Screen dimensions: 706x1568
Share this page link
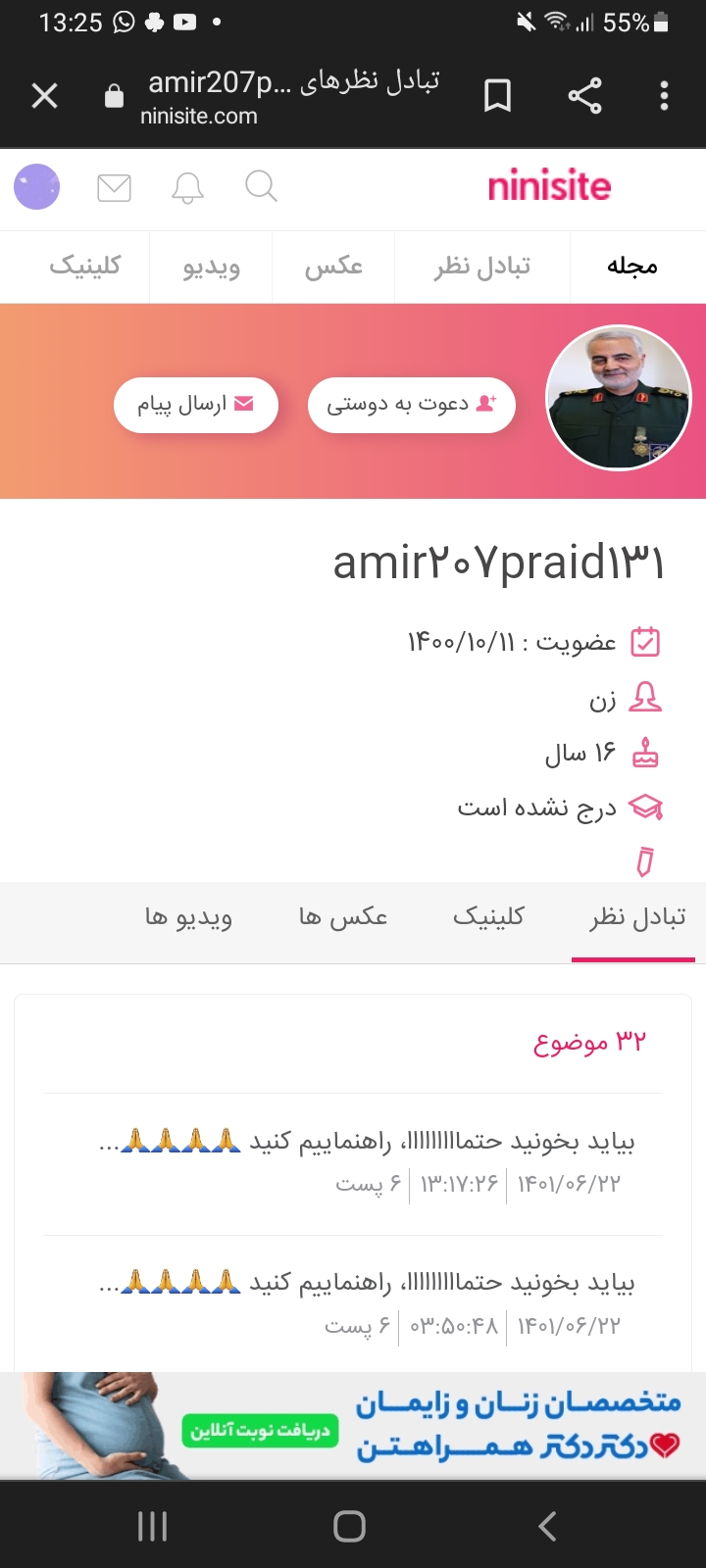584,96
